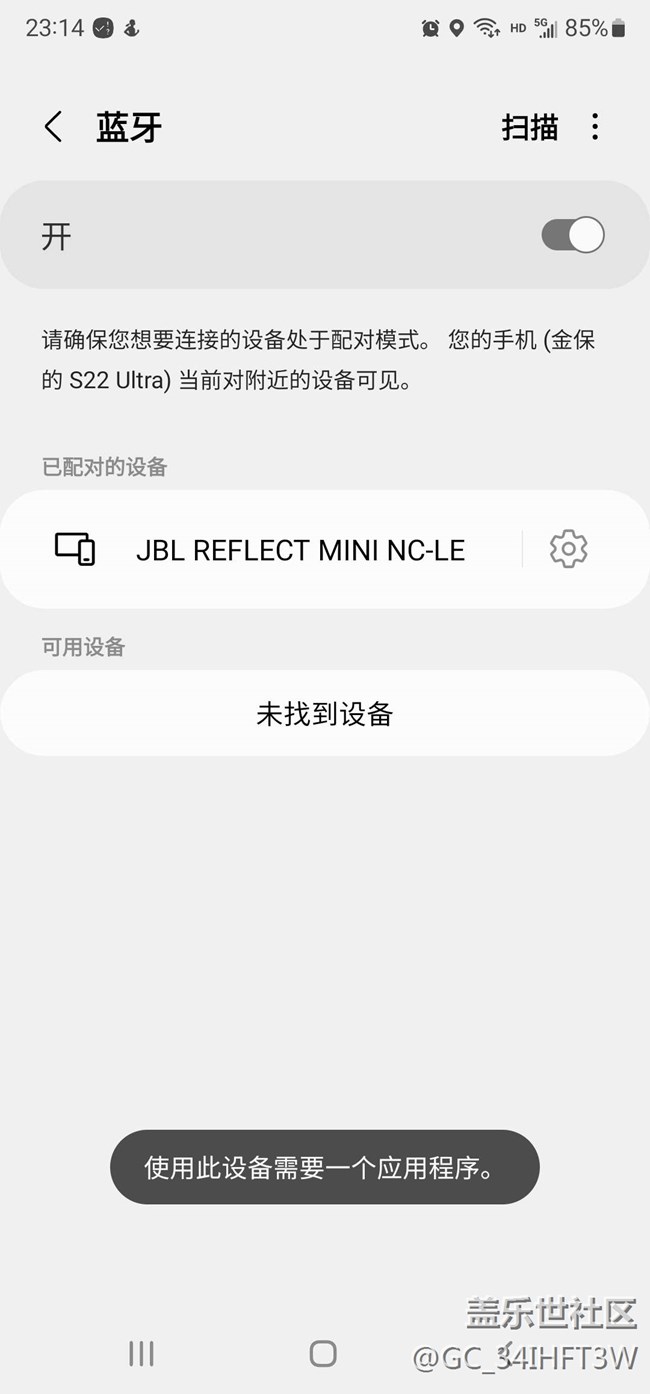
Task: Open recent apps from the navigation bar
Action: pyautogui.click(x=141, y=1354)
